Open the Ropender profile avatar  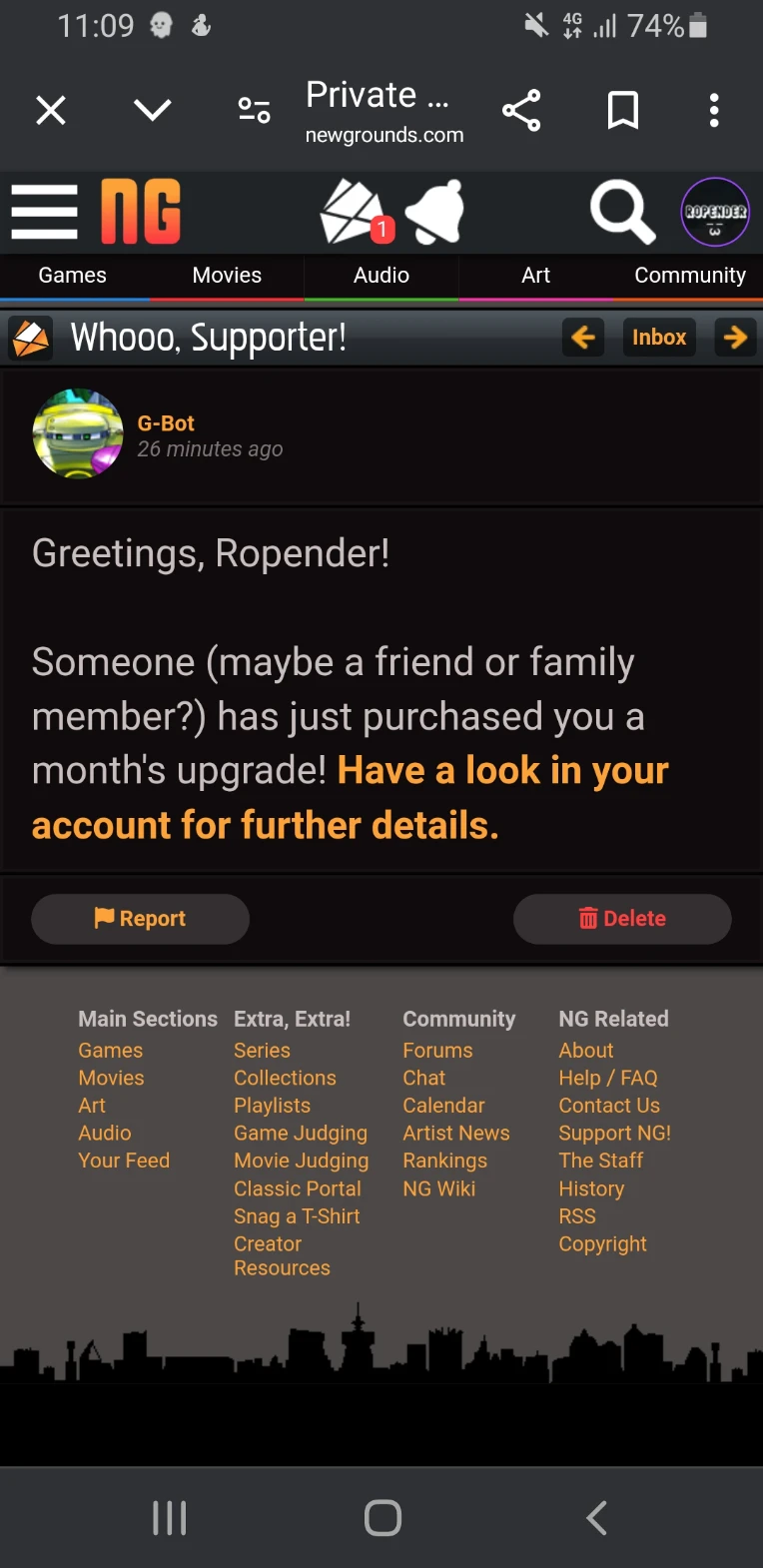pos(715,212)
